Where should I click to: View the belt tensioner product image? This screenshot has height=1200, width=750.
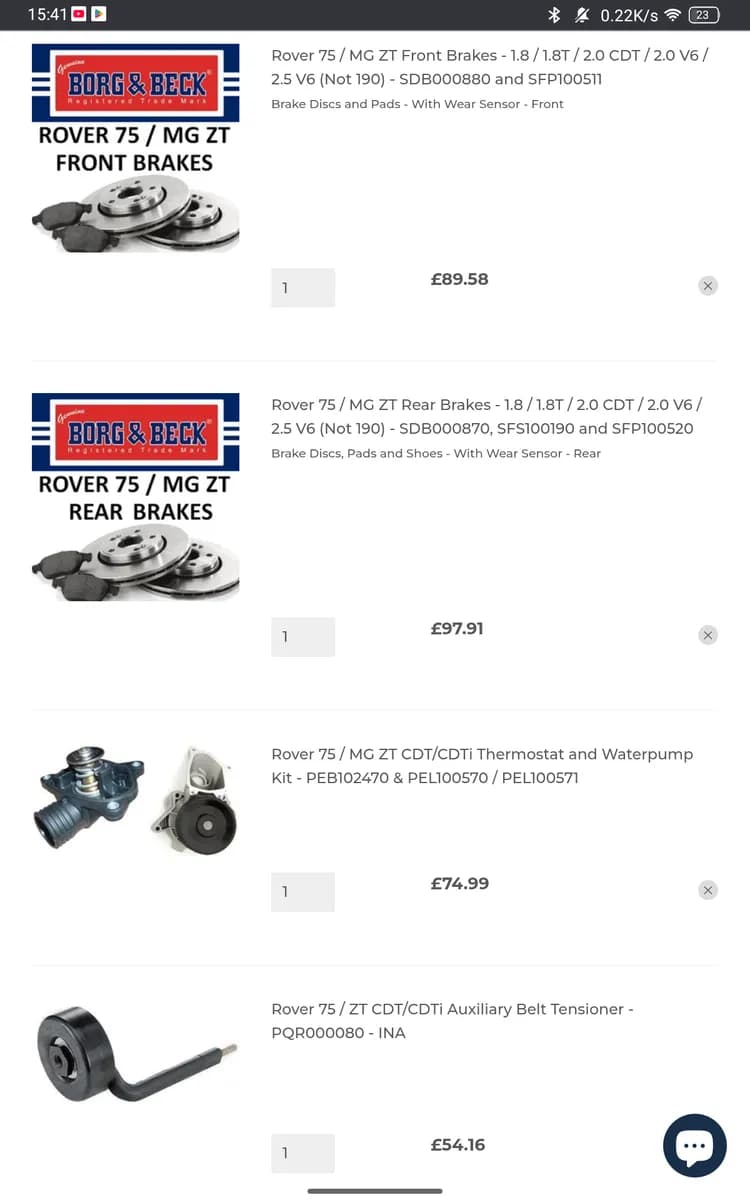point(136,1053)
